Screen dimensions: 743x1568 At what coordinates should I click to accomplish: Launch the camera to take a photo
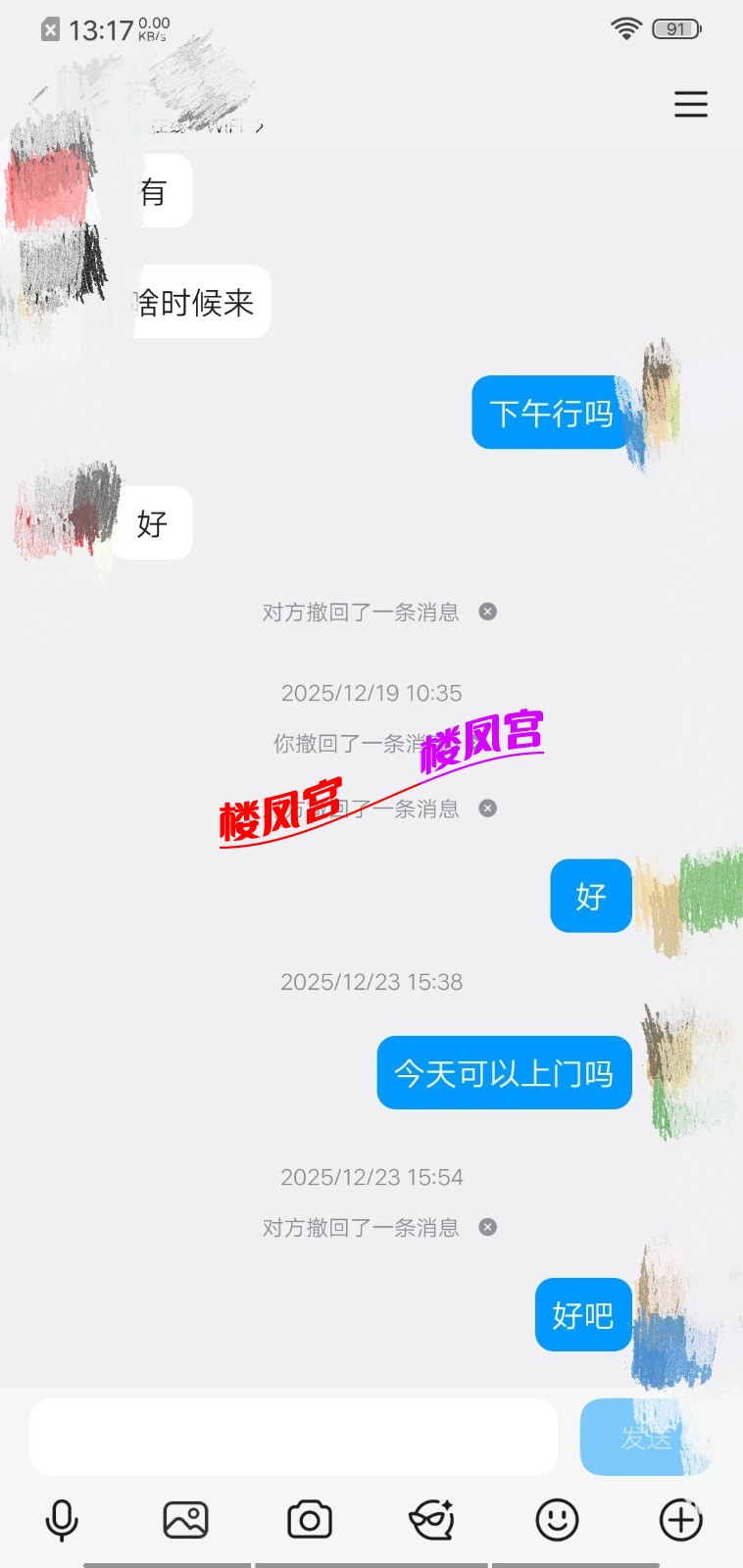point(309,1520)
